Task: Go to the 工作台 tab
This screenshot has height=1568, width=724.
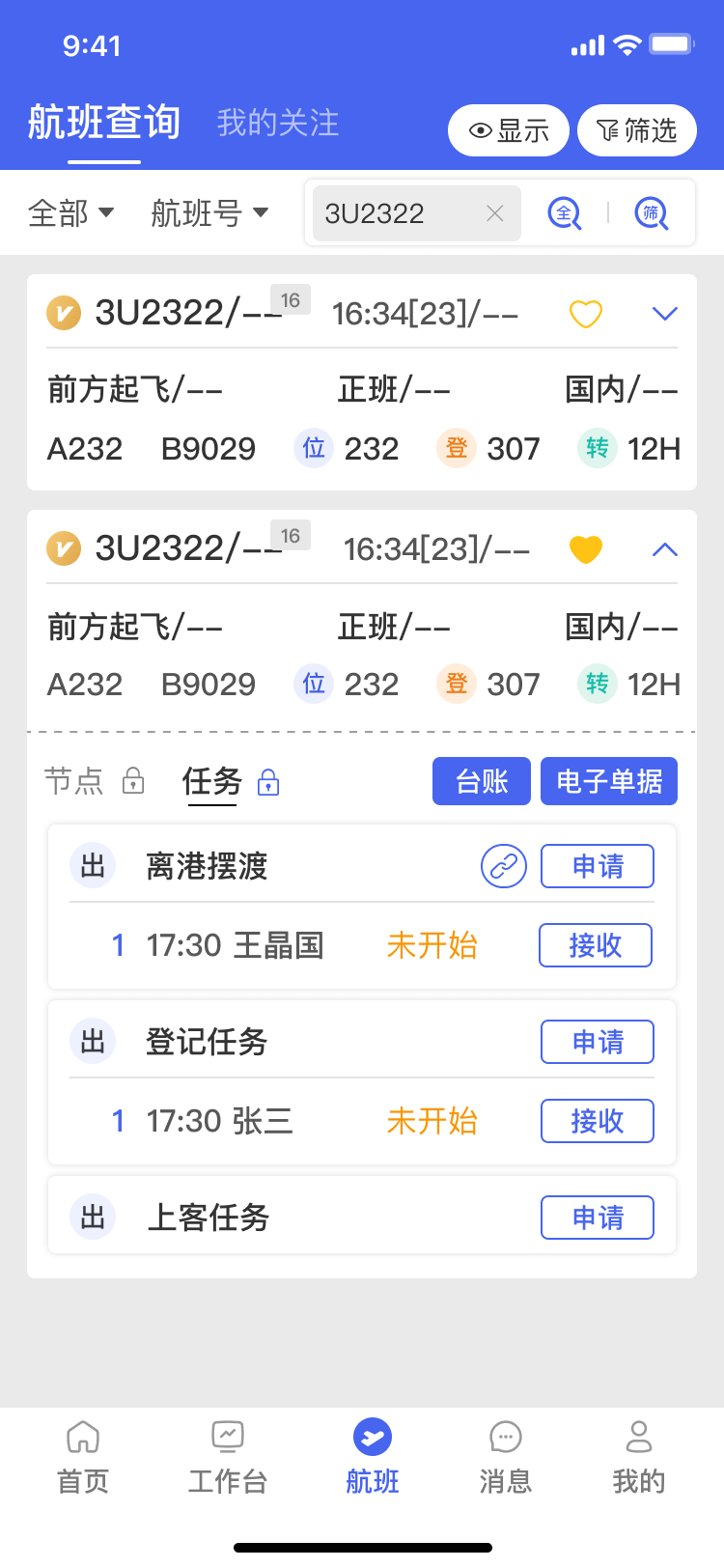Action: [228, 1458]
